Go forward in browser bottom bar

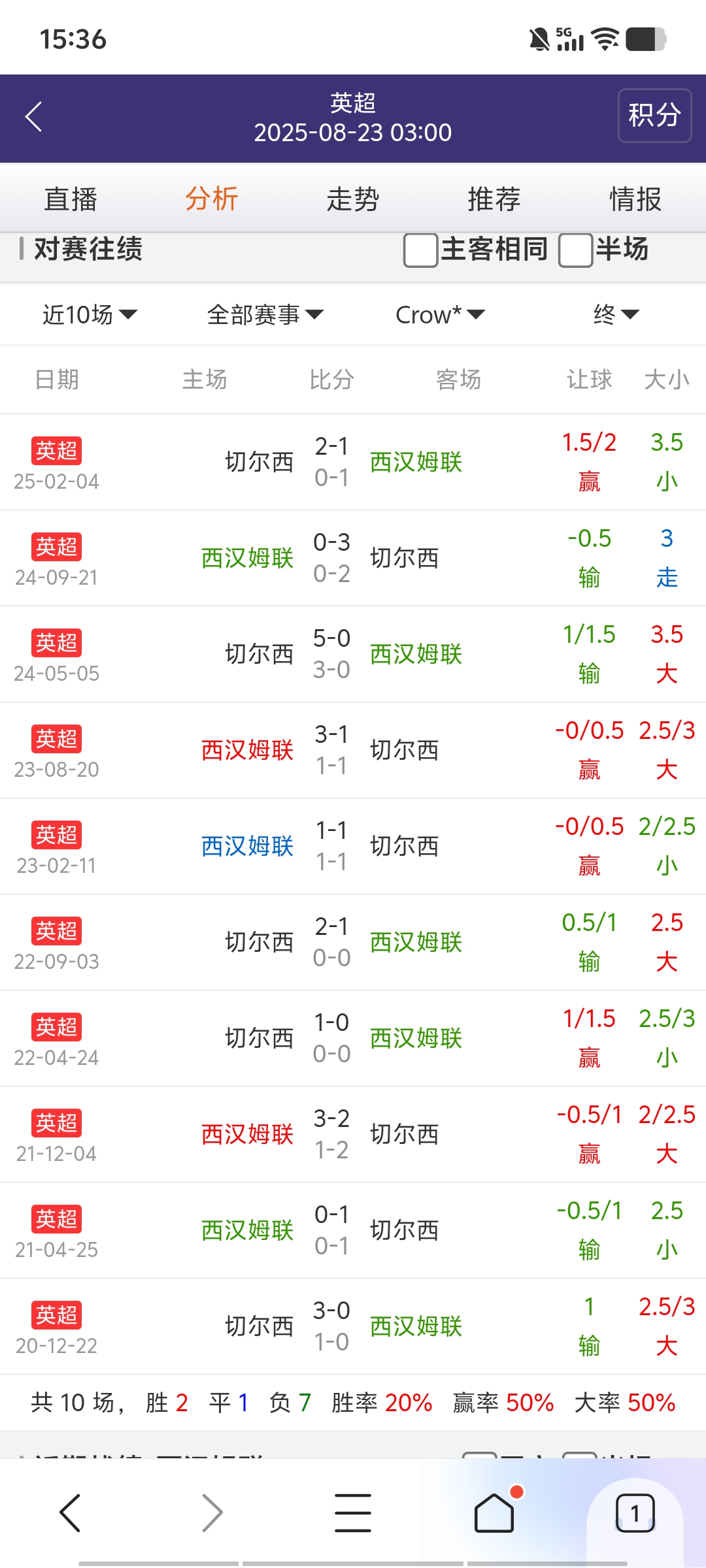coord(212,1512)
